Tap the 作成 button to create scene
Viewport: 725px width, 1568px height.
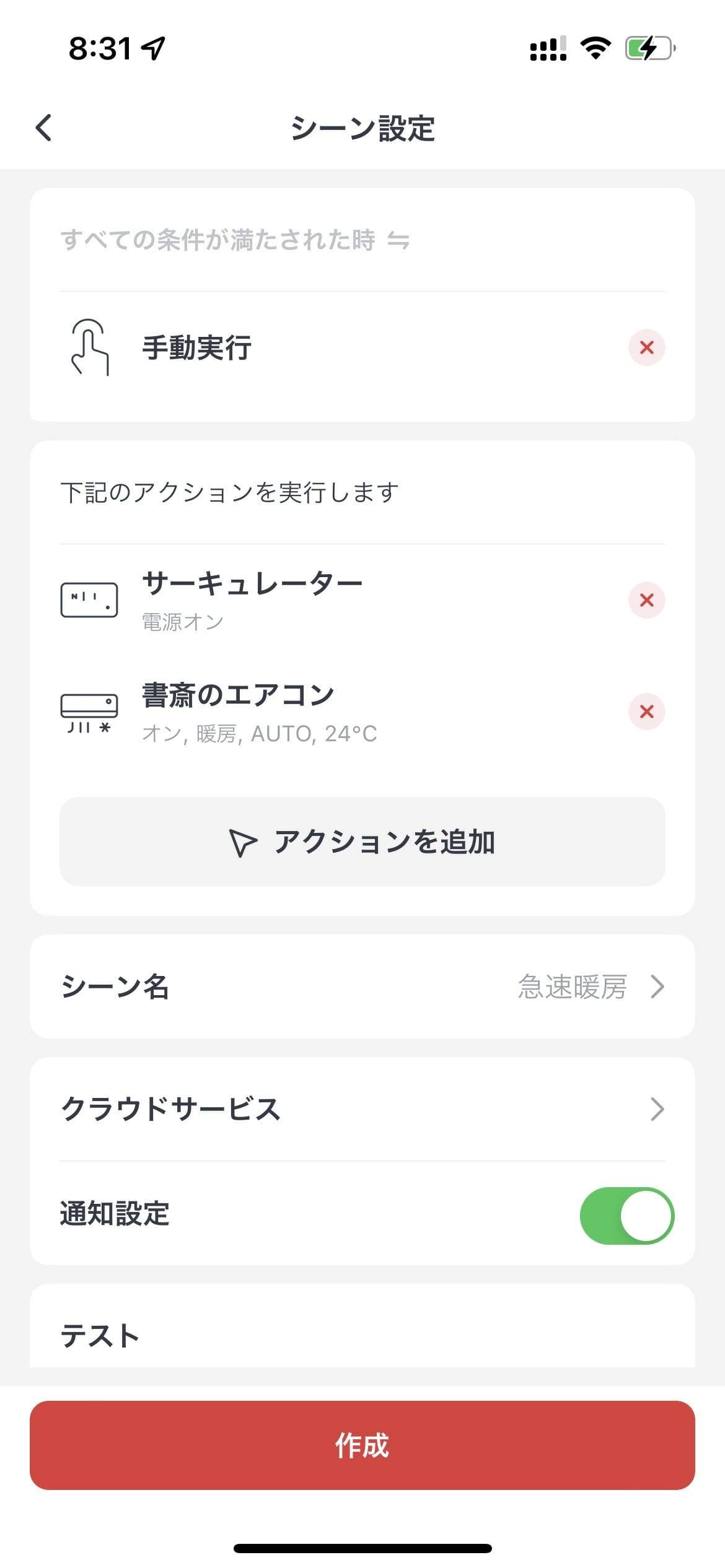pyautogui.click(x=362, y=1446)
